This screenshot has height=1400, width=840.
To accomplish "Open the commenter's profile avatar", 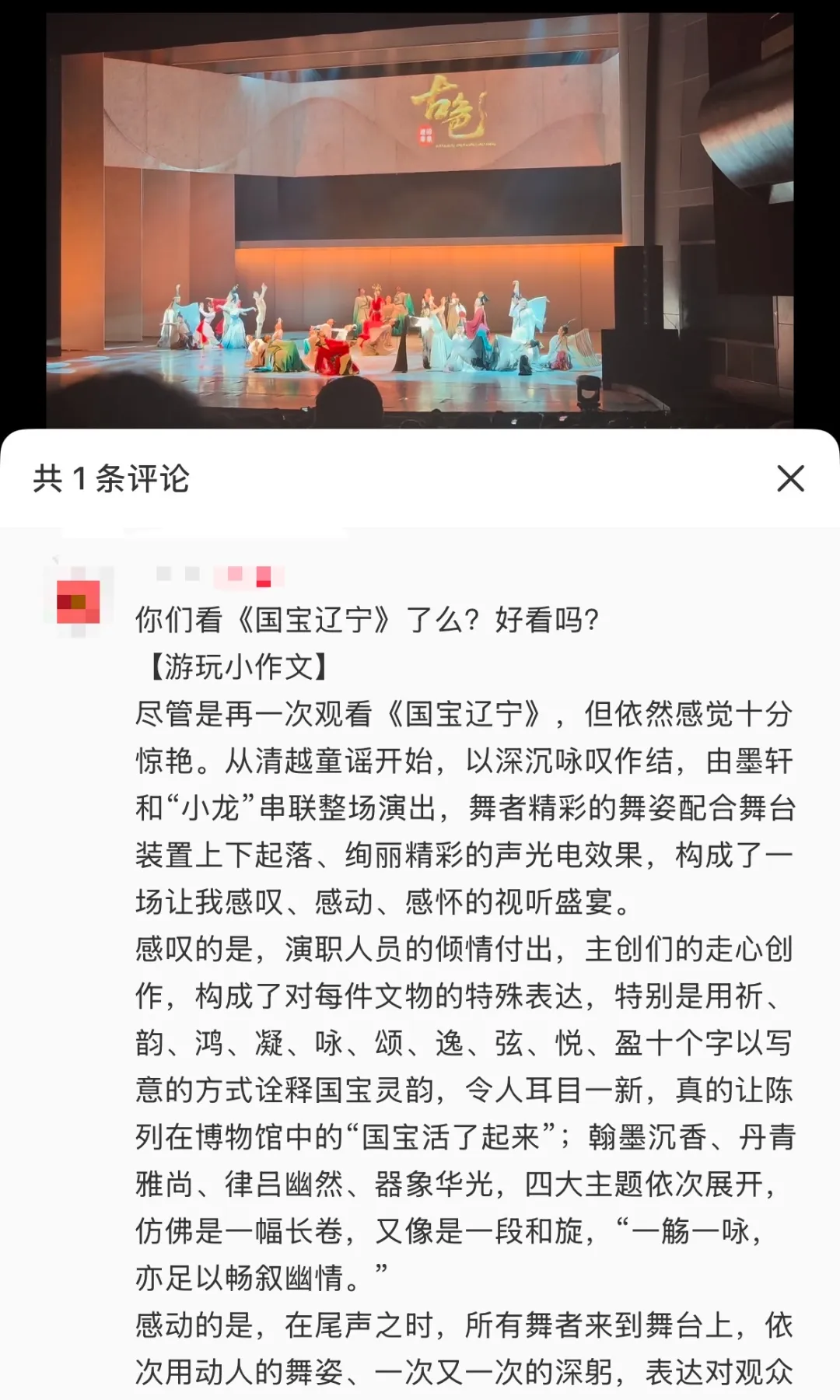I will coord(79,601).
